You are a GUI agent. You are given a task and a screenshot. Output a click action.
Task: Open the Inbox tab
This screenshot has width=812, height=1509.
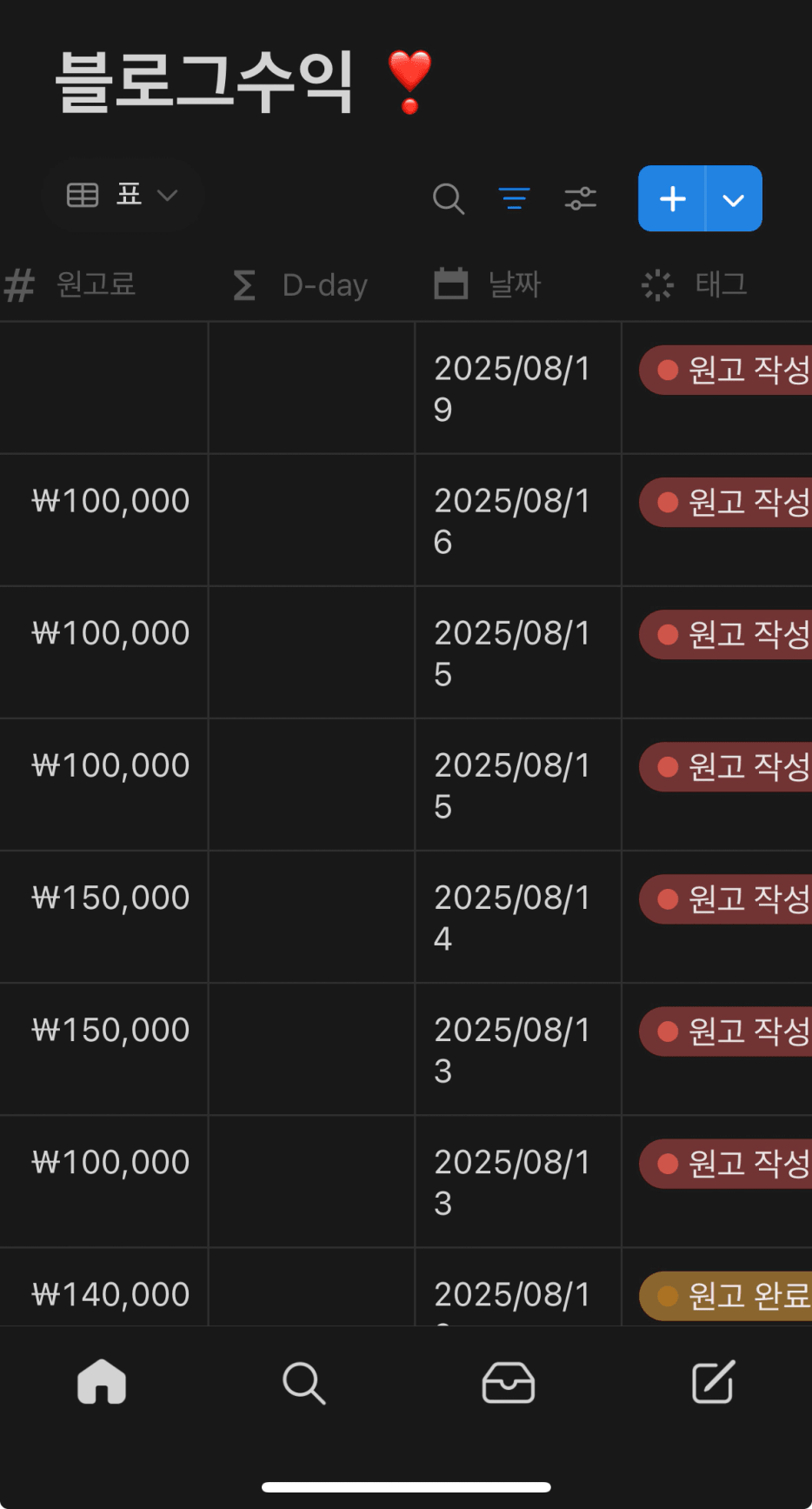[508, 1382]
